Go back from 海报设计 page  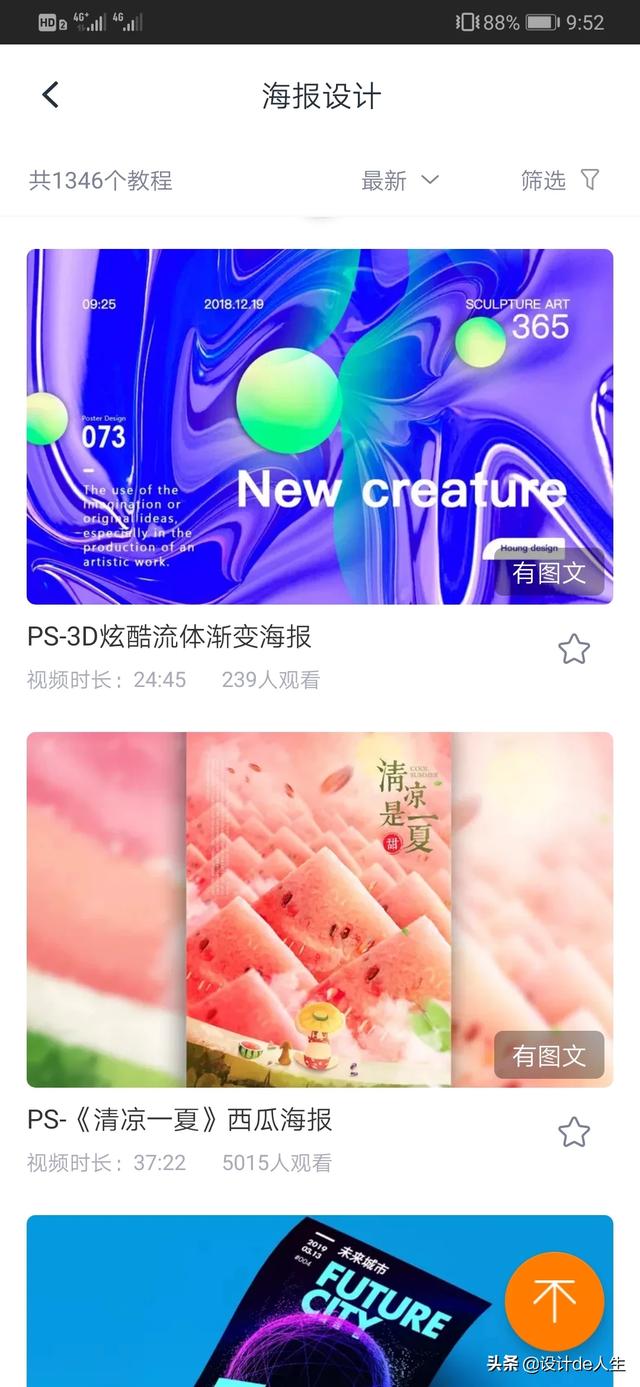(x=50, y=95)
